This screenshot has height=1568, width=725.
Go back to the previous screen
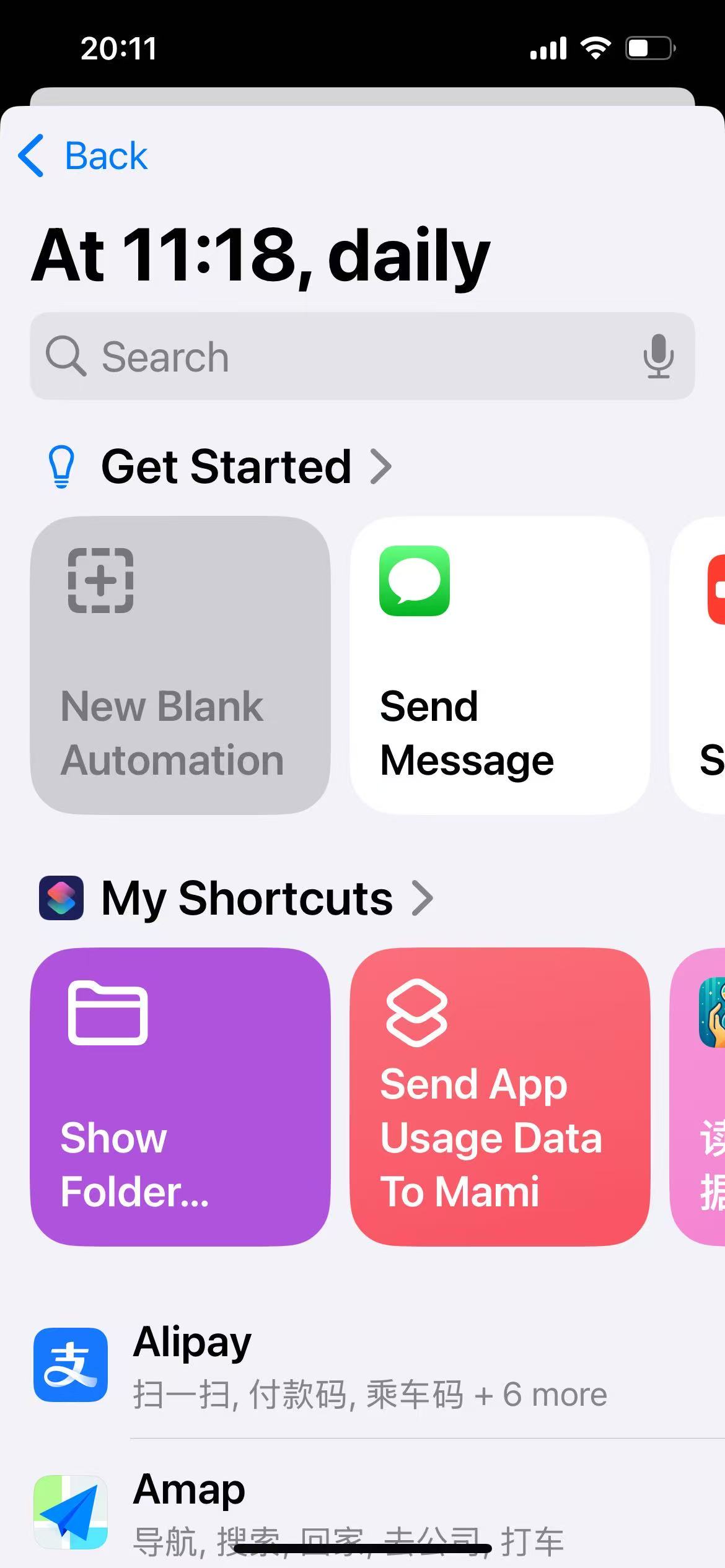tap(84, 155)
